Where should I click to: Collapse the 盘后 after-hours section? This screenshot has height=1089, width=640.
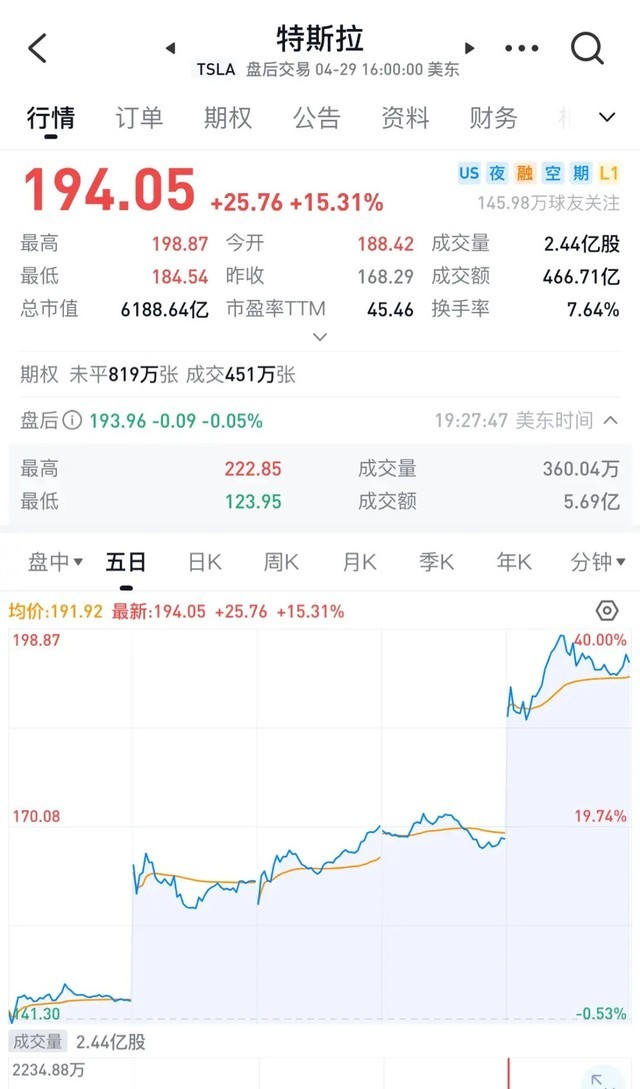pyautogui.click(x=611, y=420)
